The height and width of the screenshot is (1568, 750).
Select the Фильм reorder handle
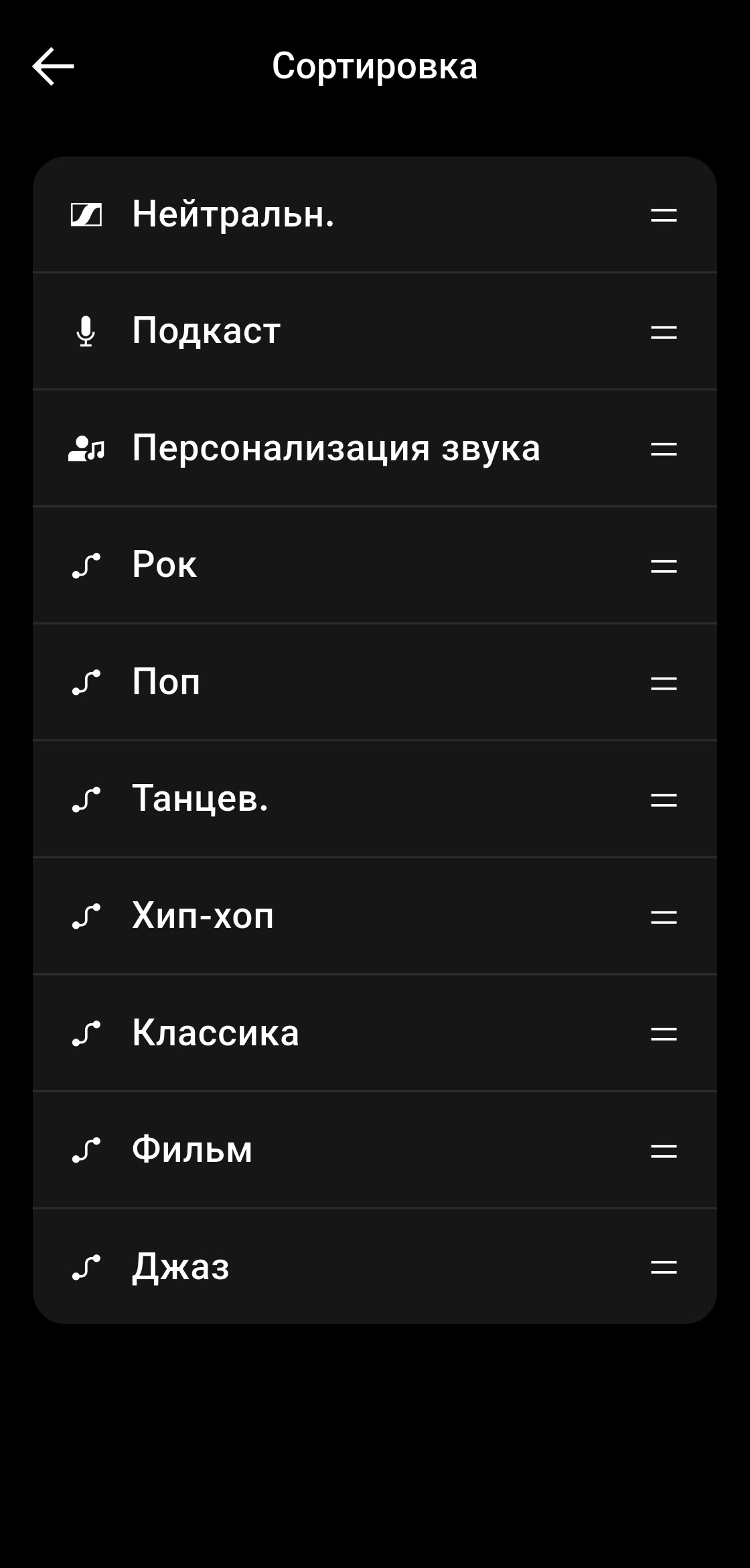point(664,1151)
